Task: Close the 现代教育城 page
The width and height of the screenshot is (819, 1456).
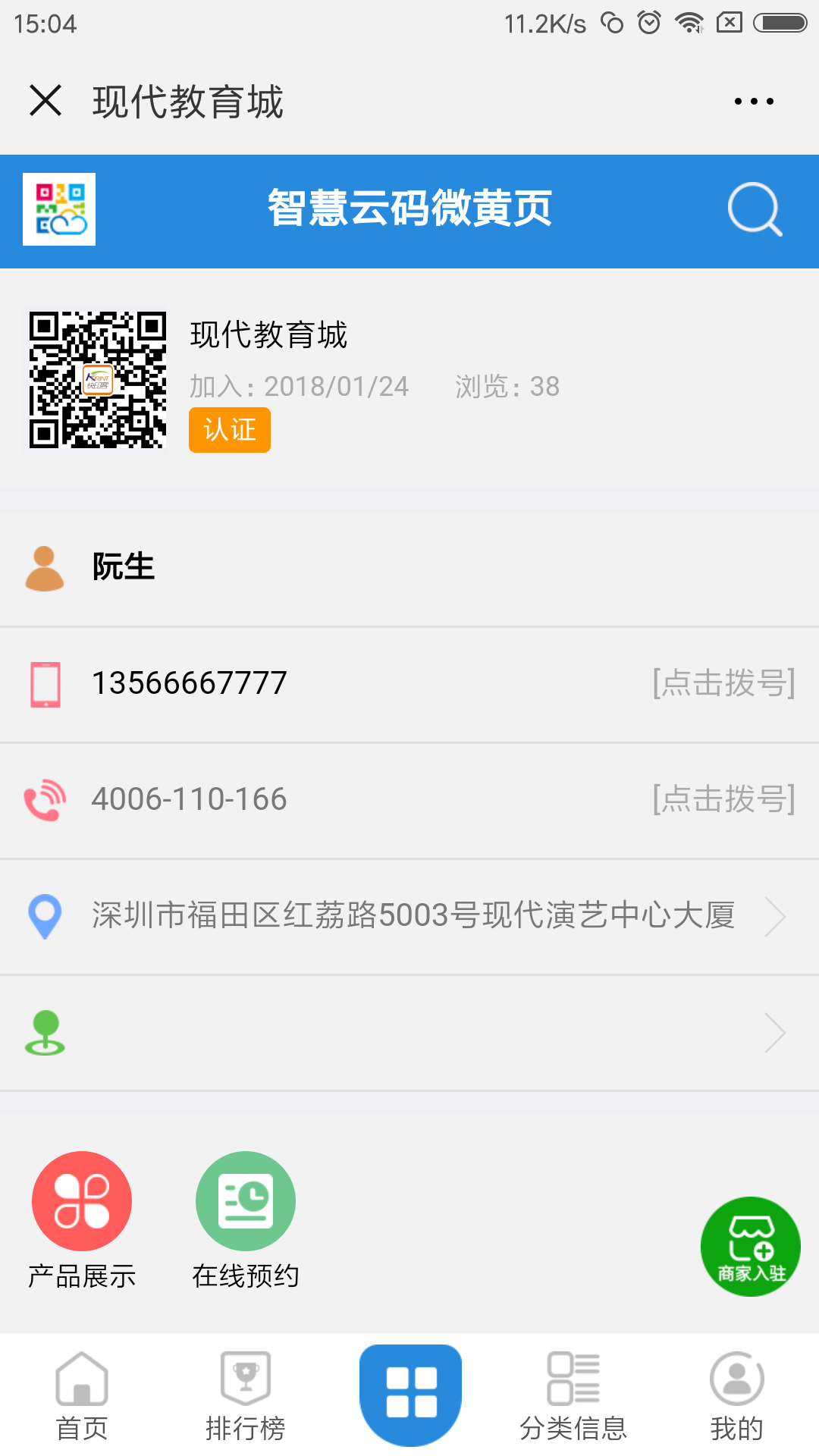Action: tap(45, 101)
